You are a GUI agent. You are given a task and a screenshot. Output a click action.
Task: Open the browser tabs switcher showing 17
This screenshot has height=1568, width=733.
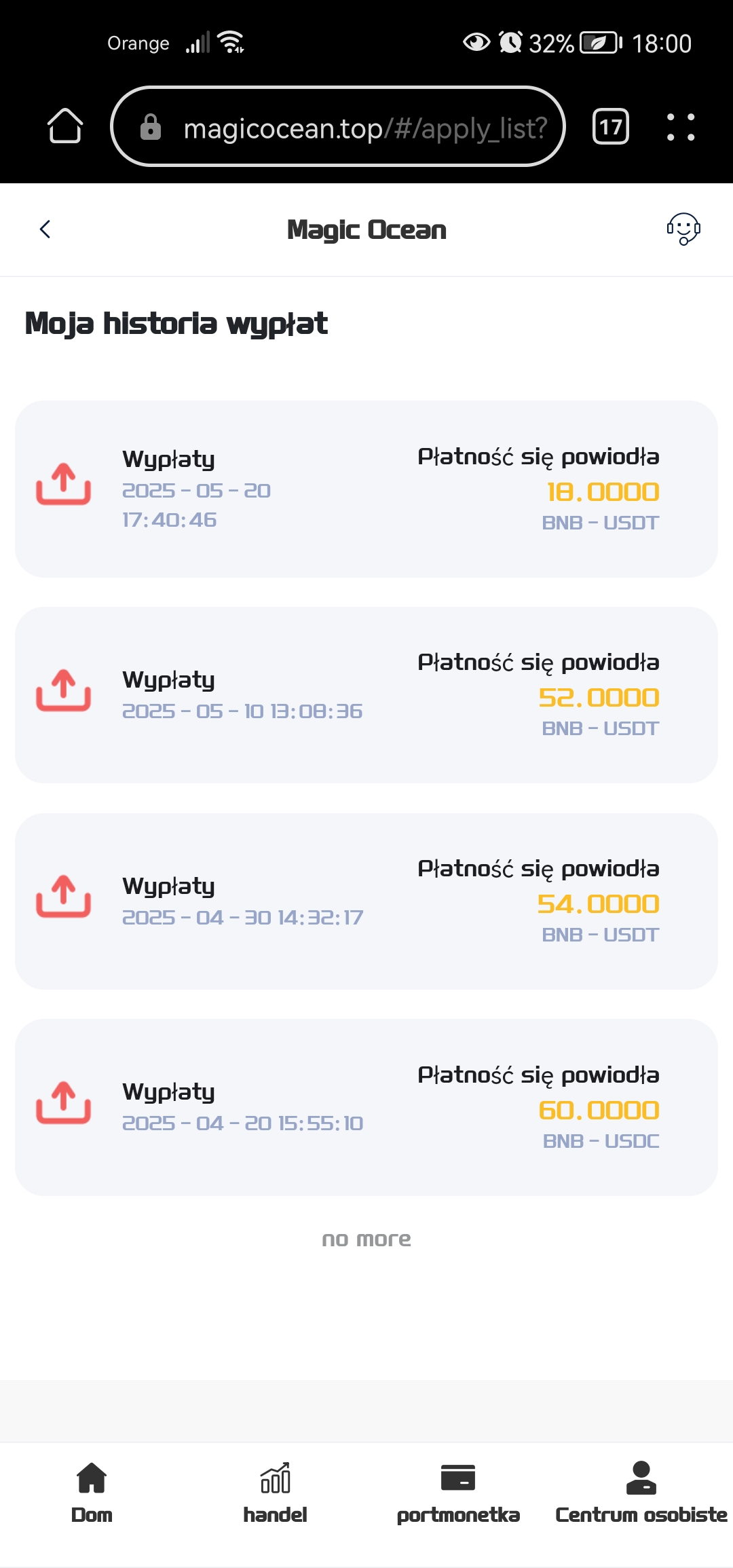[x=611, y=126]
